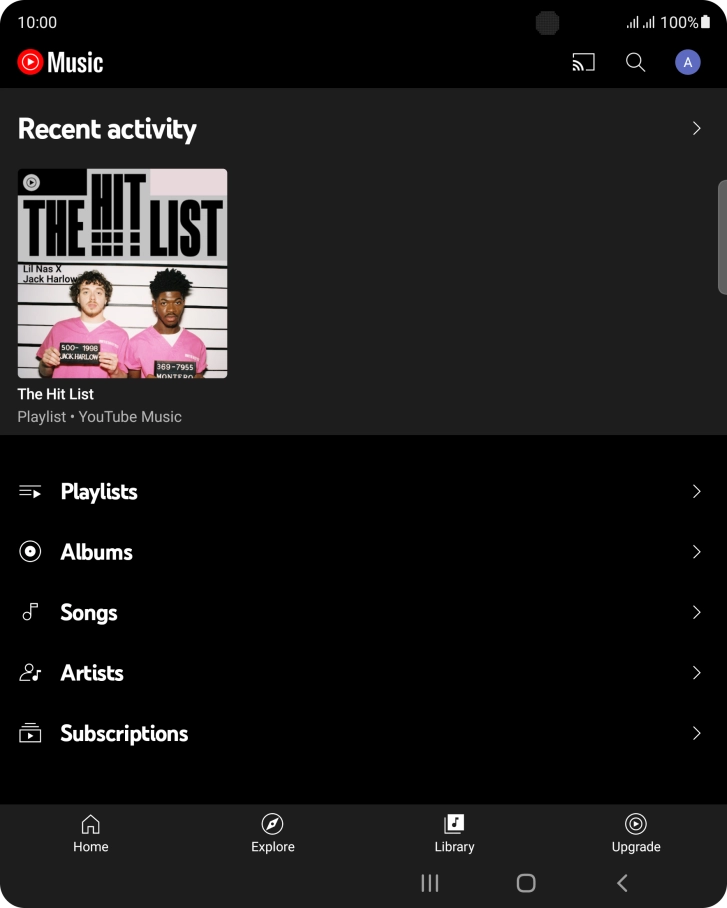Screen dimensions: 727x908
Task: Go to the system home screen
Action: click(x=526, y=883)
